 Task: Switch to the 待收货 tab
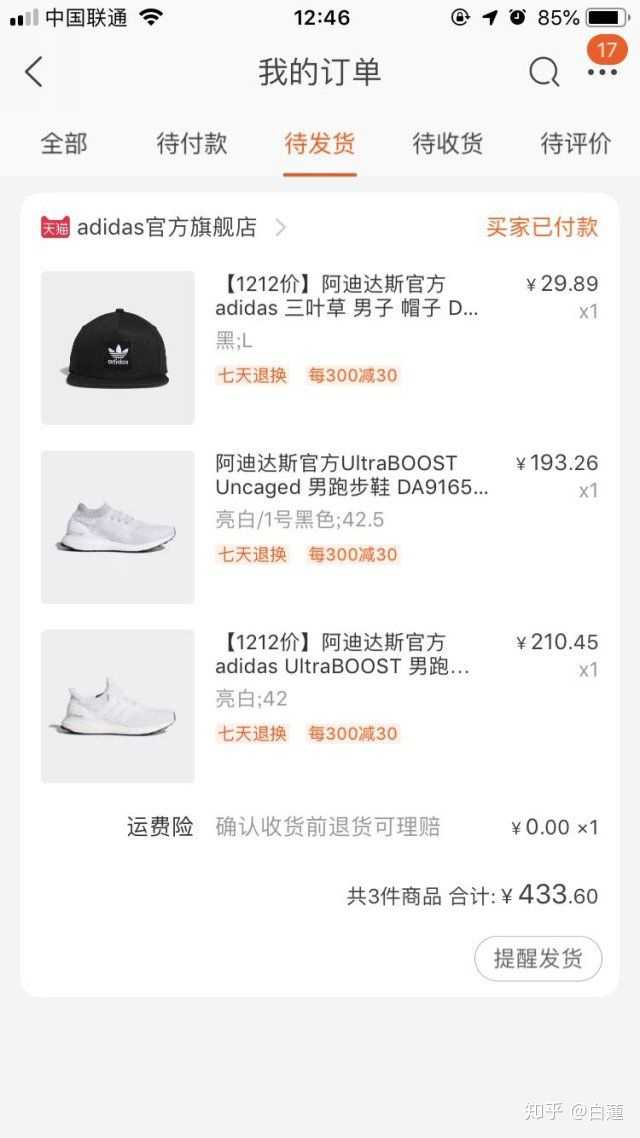click(x=448, y=143)
